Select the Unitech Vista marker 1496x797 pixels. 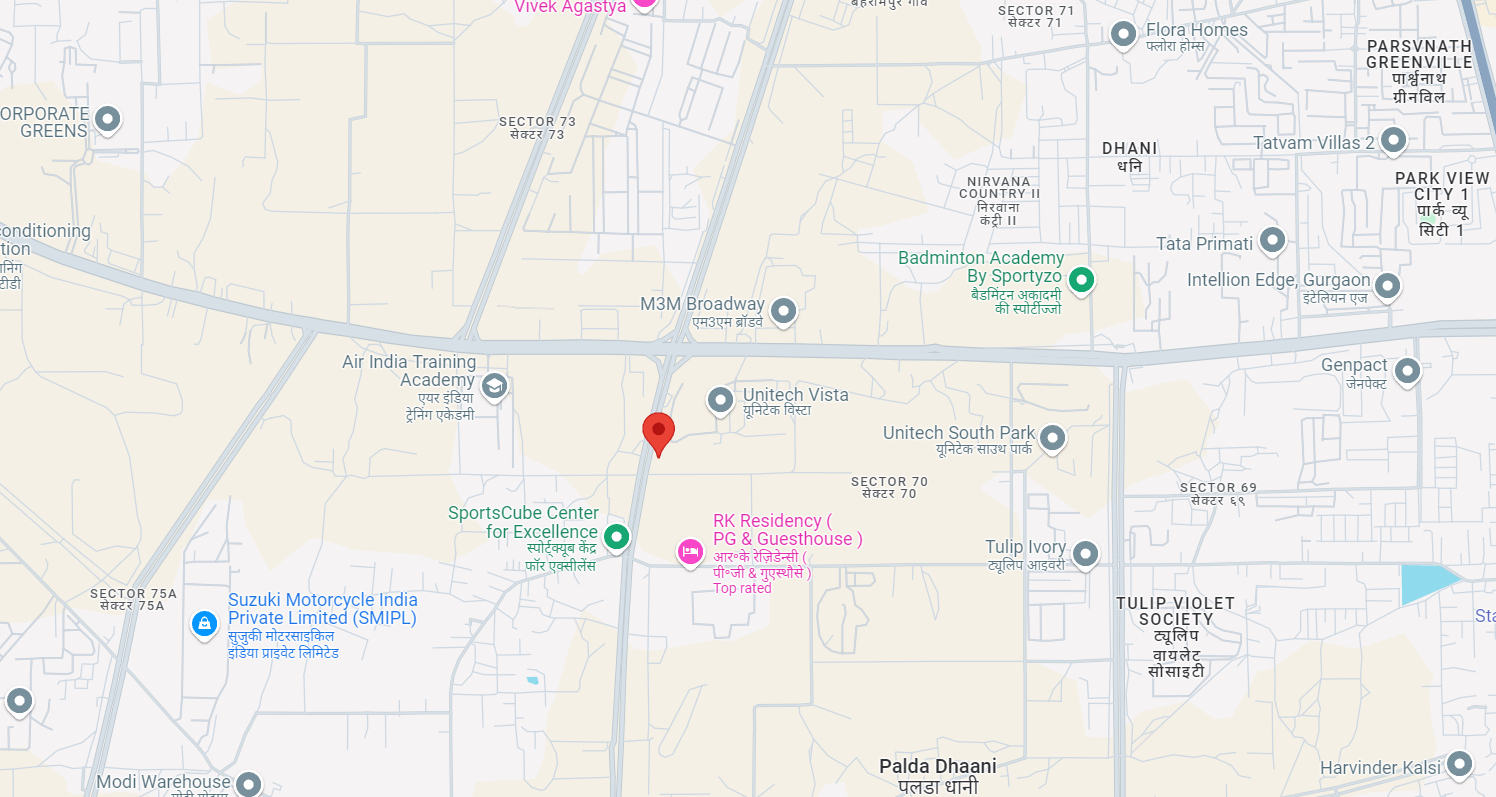pyautogui.click(x=720, y=400)
